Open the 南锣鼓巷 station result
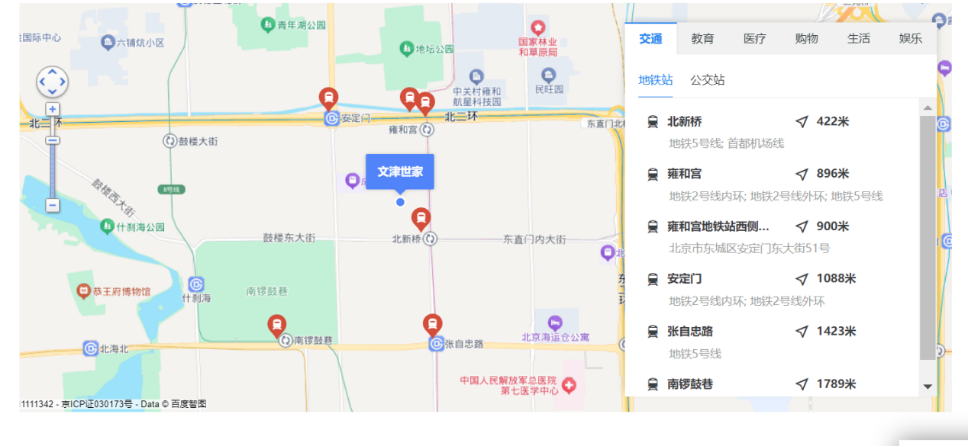The width and height of the screenshot is (968, 447). [691, 384]
